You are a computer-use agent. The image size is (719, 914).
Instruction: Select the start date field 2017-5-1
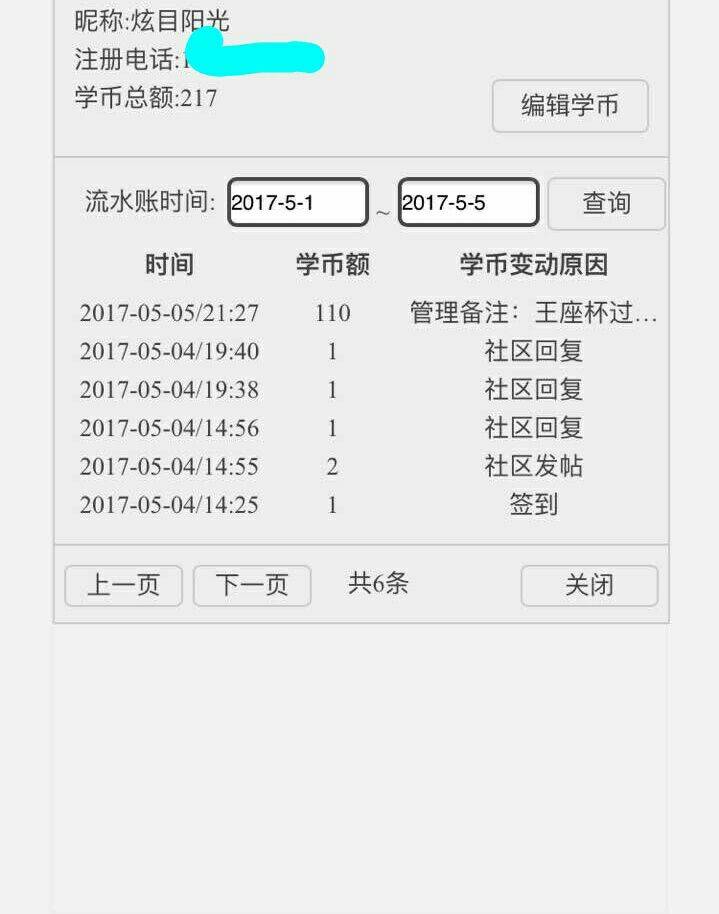tap(298, 203)
